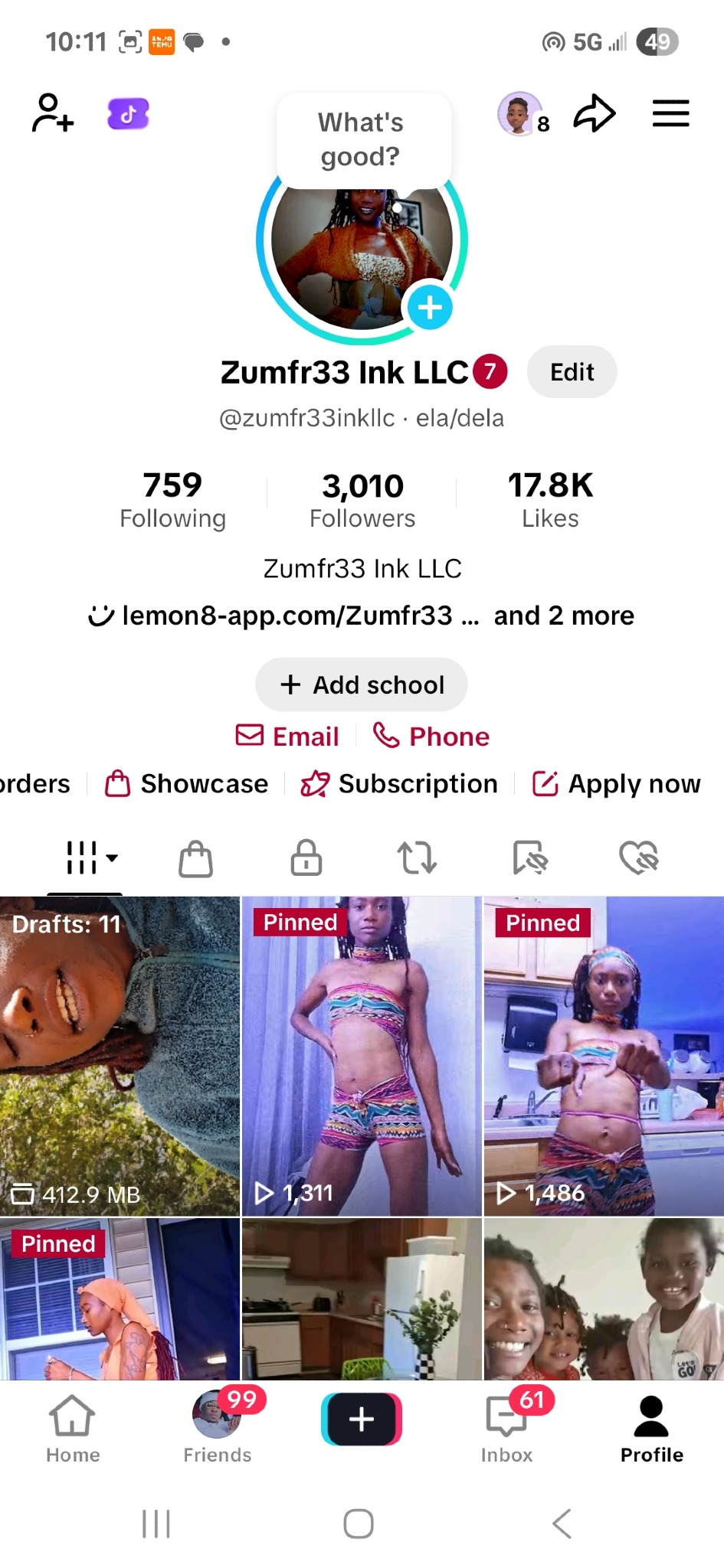View the Following list
This screenshot has width=724, height=1568.
pos(172,499)
